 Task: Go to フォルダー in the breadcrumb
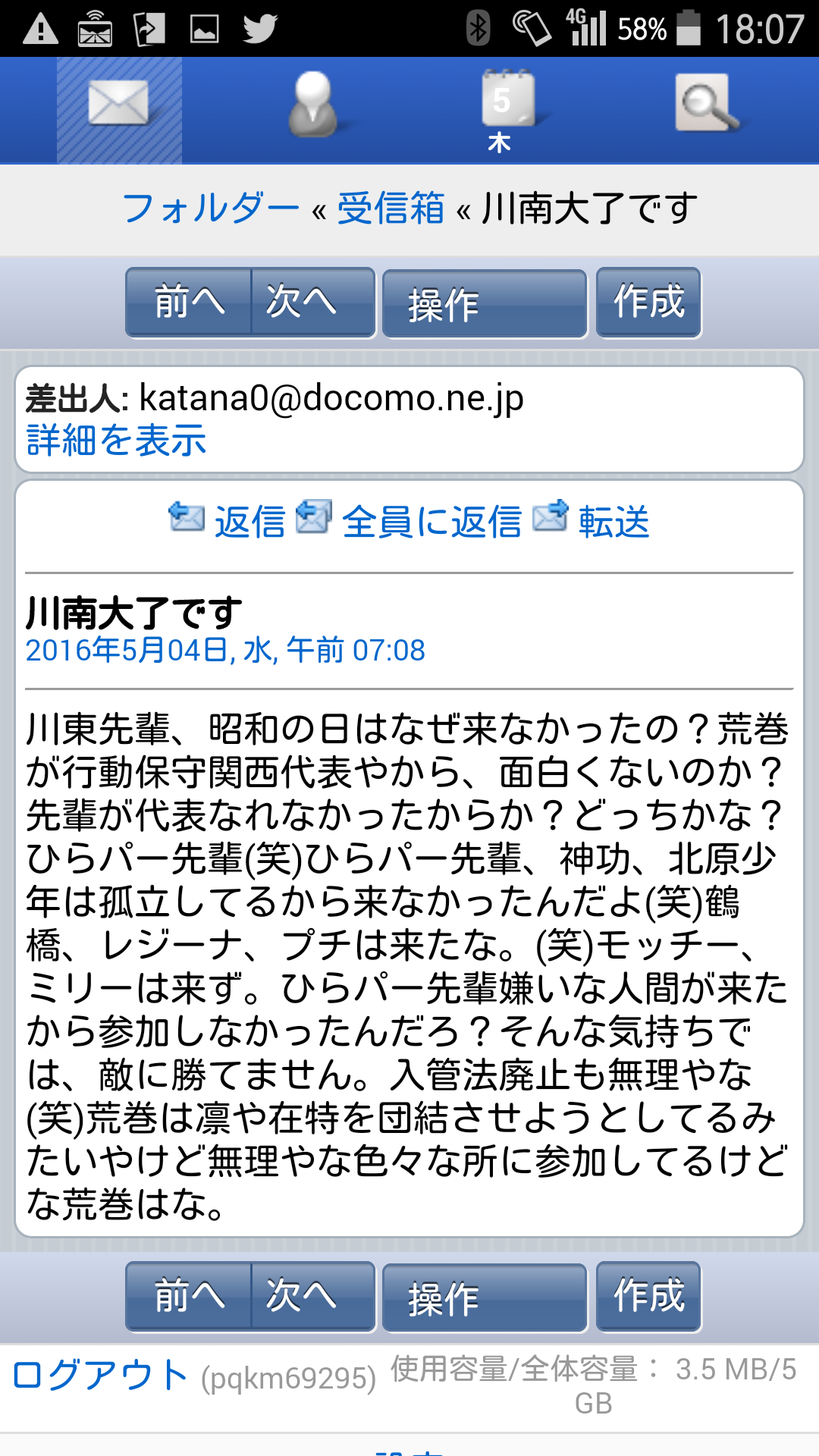pyautogui.click(x=211, y=209)
